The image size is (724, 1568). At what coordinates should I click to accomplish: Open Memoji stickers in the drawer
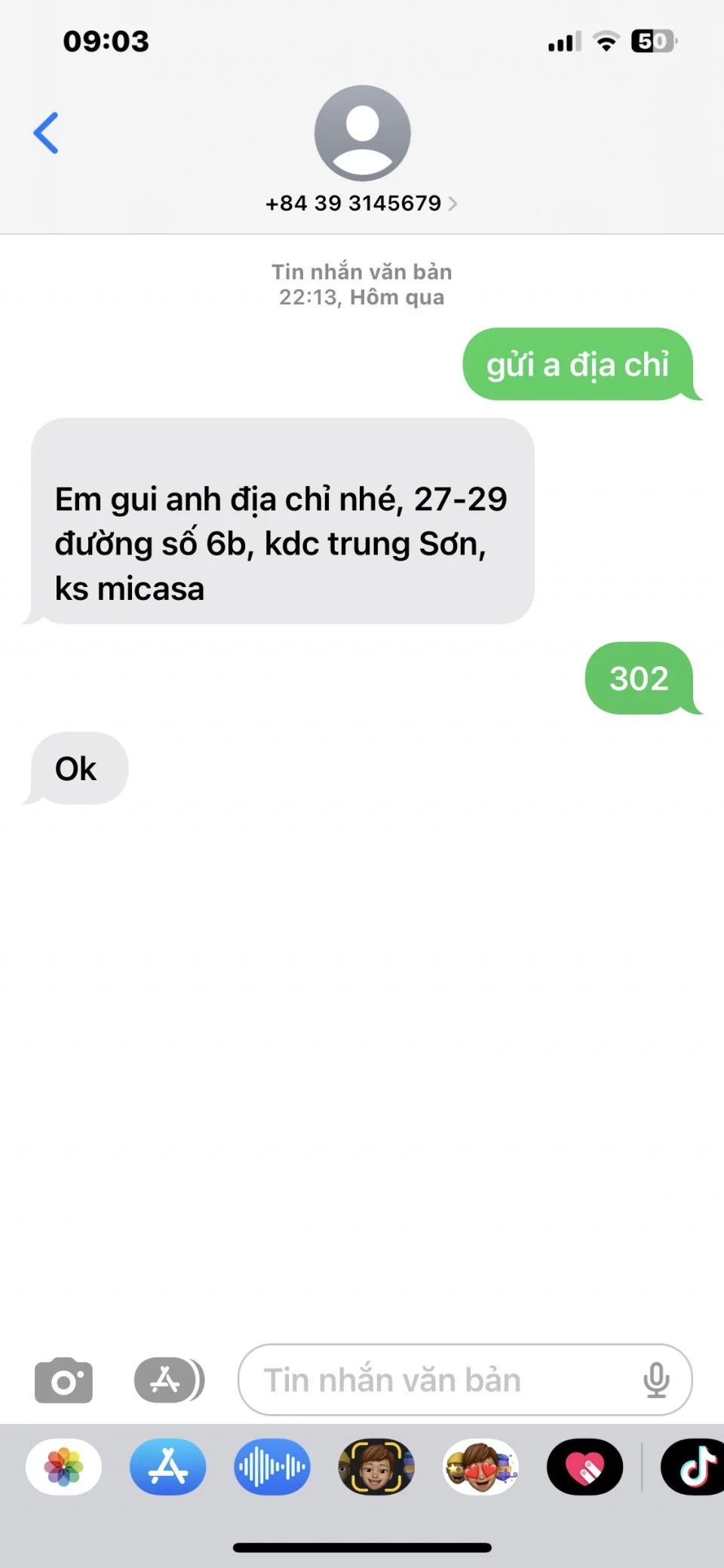(x=480, y=1467)
